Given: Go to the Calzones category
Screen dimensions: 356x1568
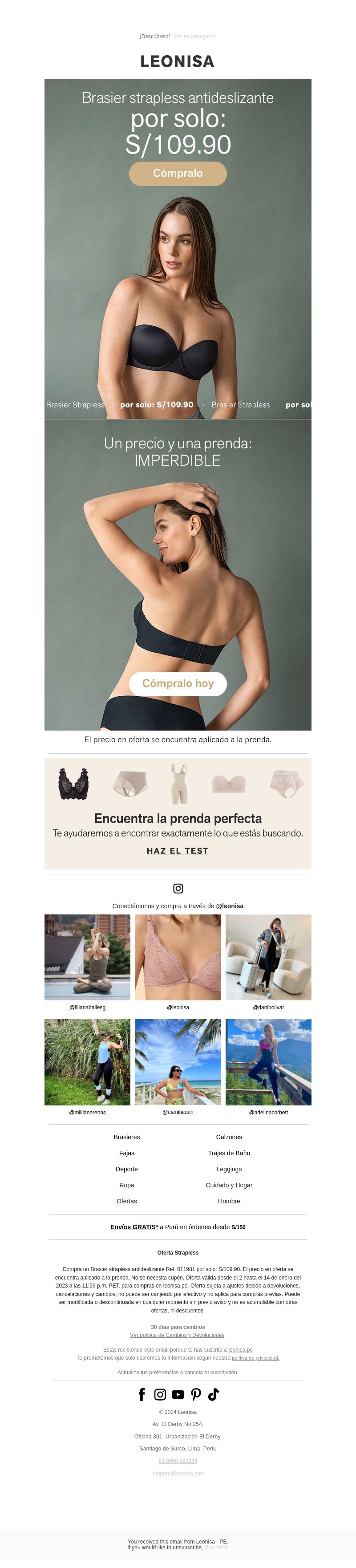Looking at the screenshot, I should click(229, 1137).
